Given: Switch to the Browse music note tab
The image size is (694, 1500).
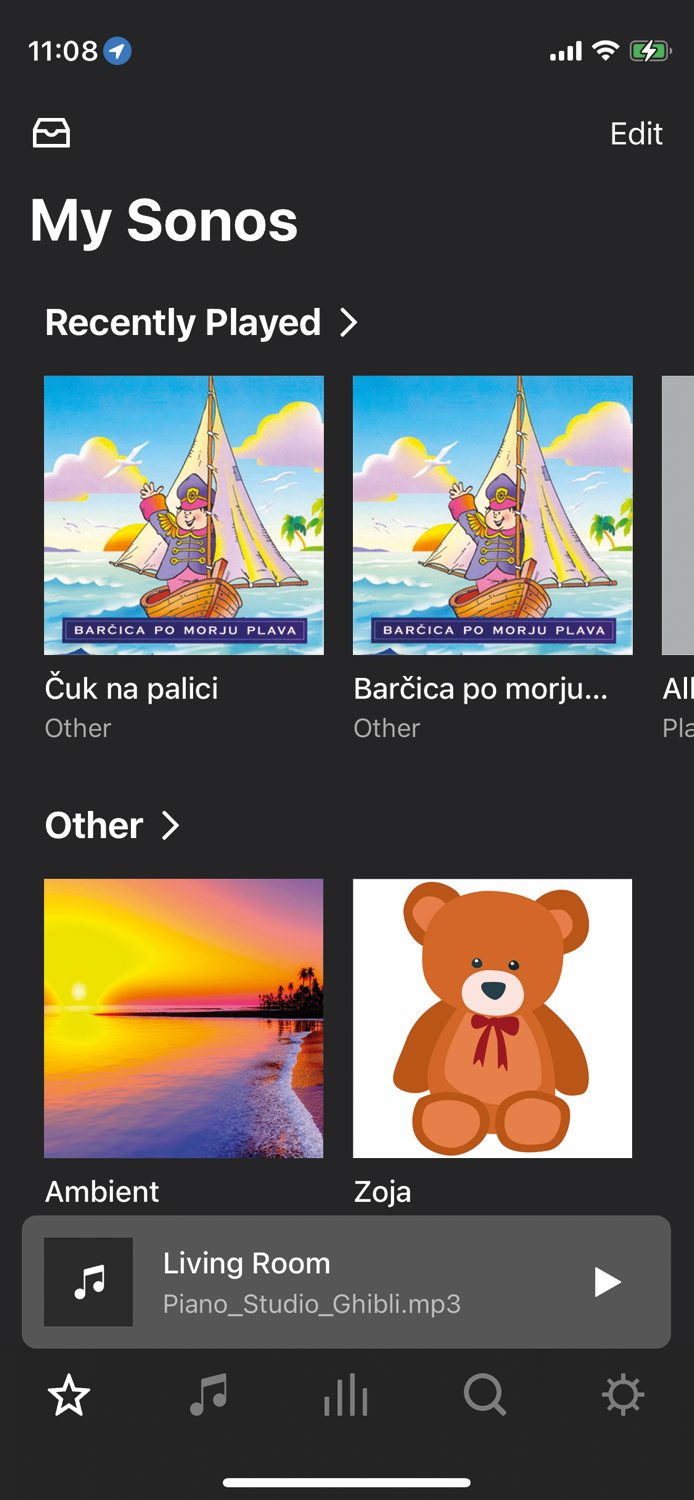Looking at the screenshot, I should 208,1394.
